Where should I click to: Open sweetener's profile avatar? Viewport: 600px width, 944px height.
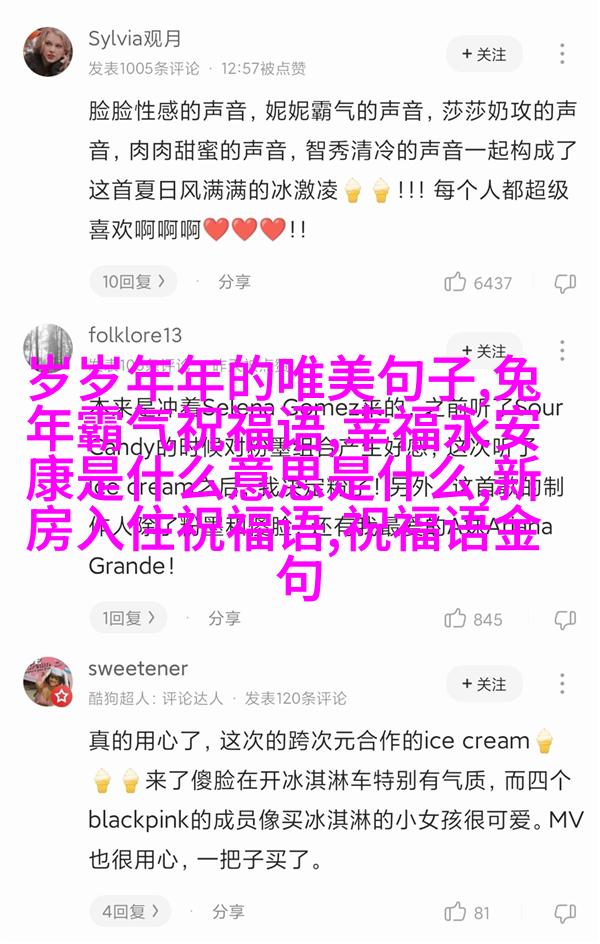[48, 682]
